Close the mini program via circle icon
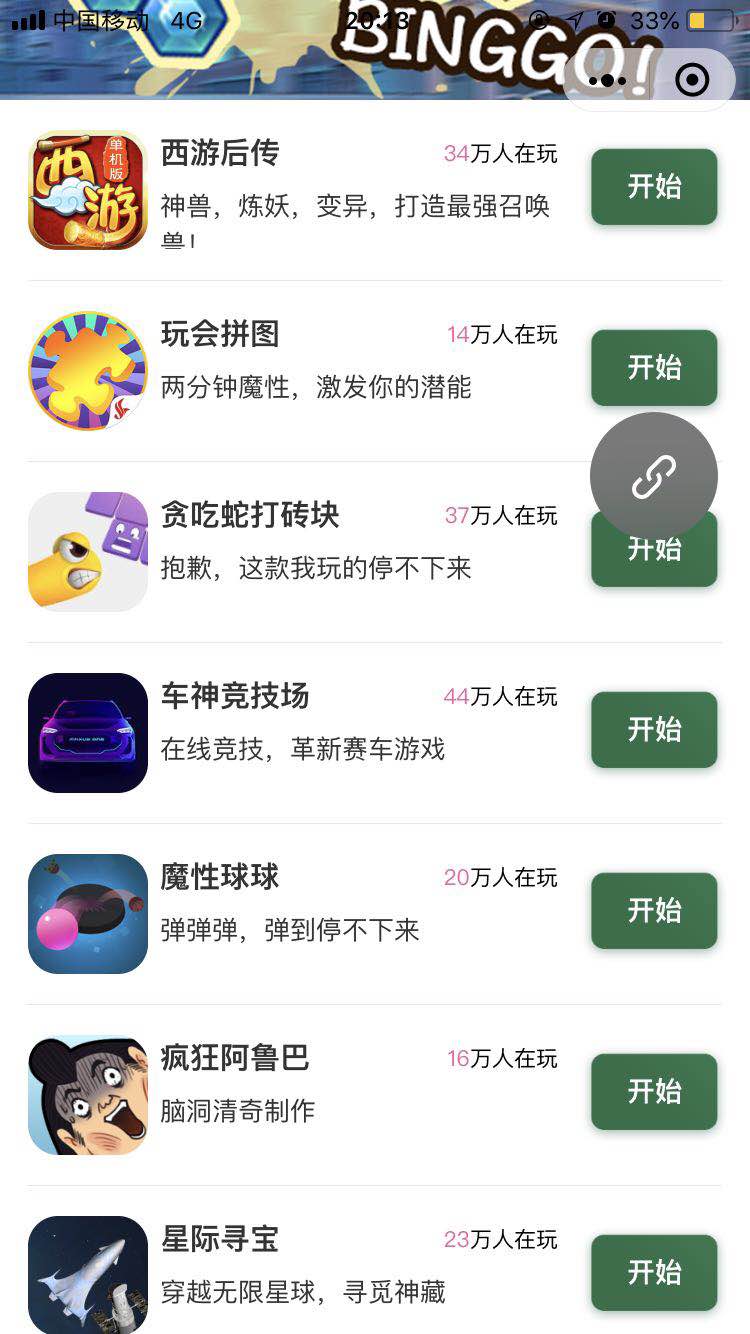 pos(692,80)
